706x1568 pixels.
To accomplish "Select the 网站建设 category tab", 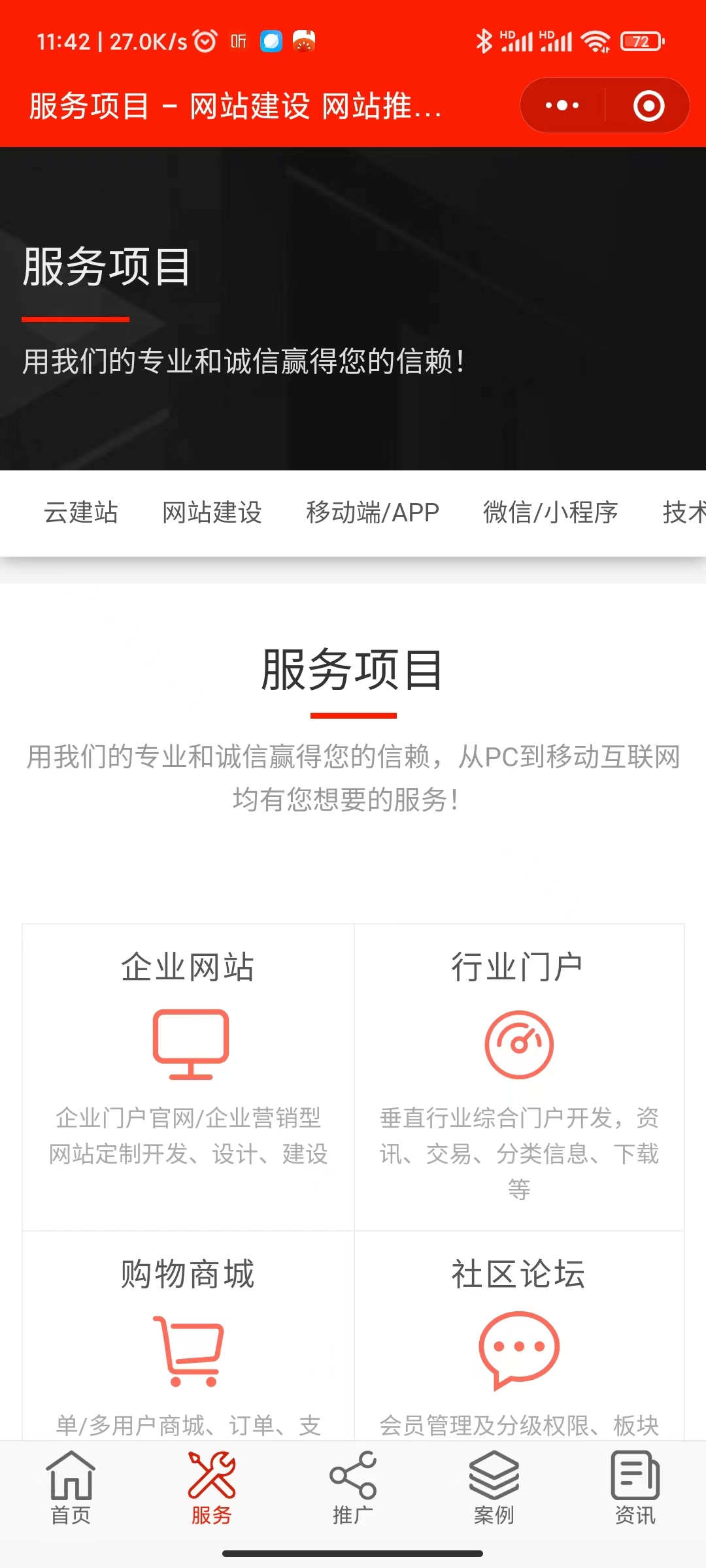I will [x=212, y=512].
